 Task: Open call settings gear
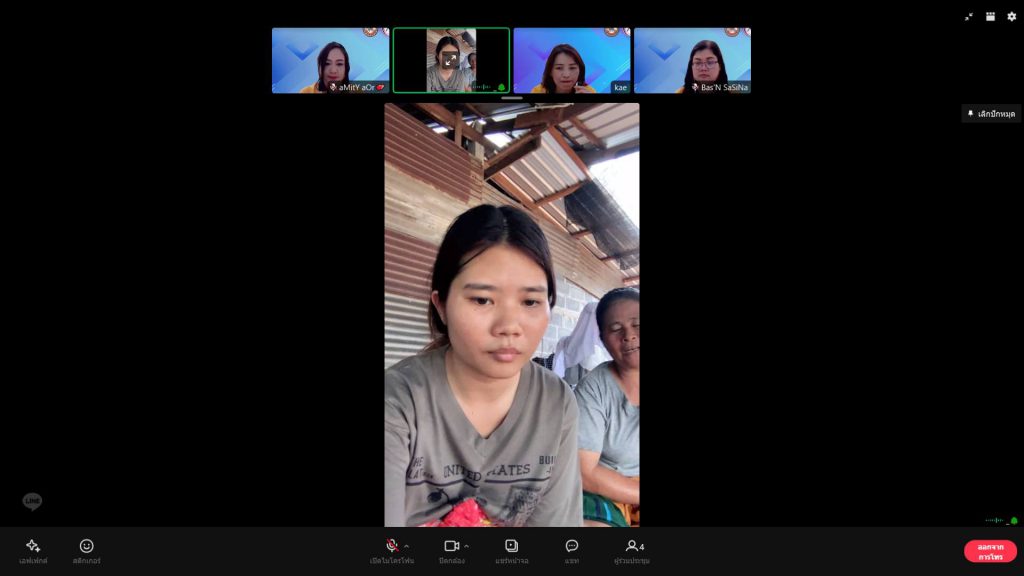[x=1011, y=17]
